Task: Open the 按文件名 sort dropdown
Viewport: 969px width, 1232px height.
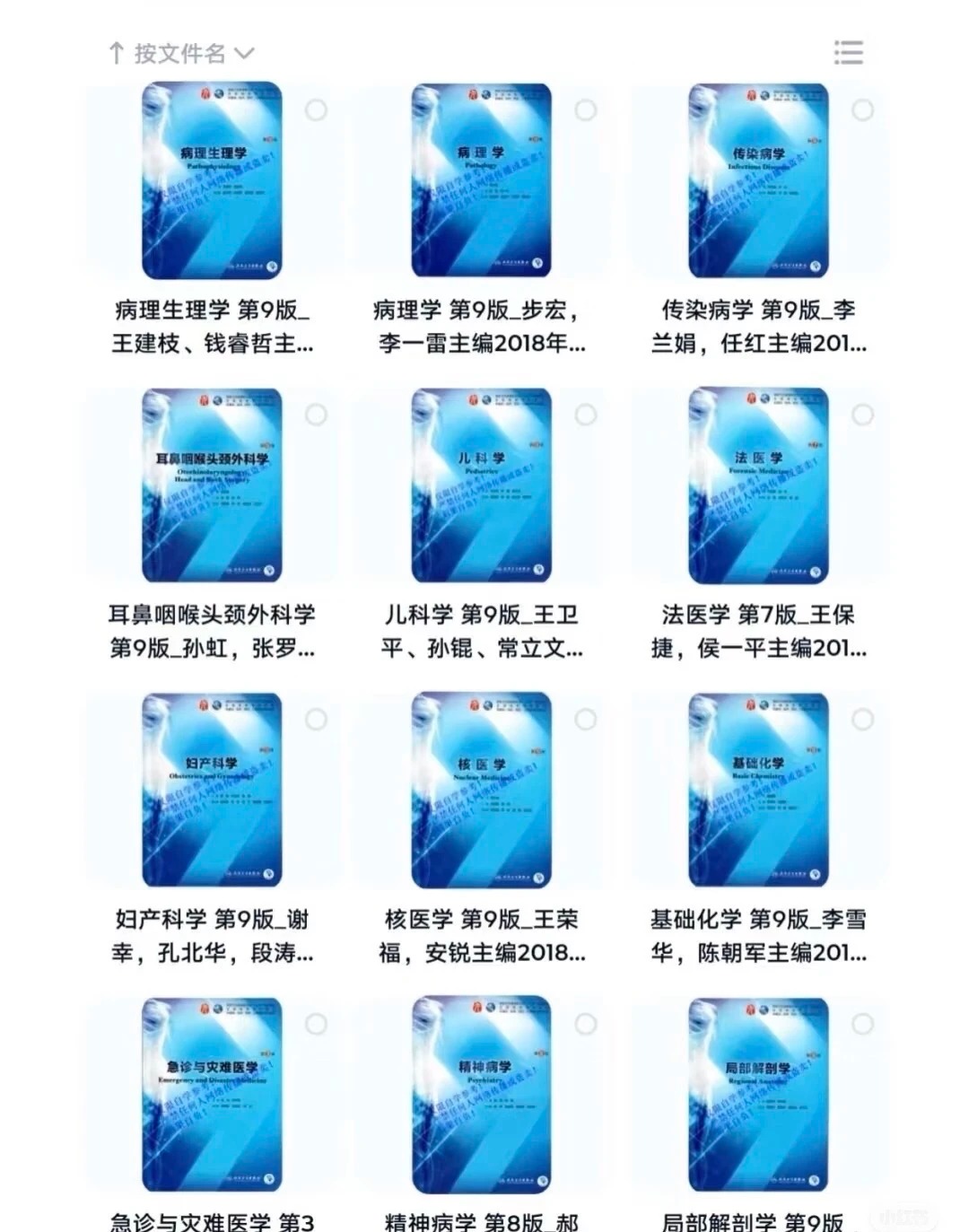Action: pyautogui.click(x=182, y=54)
